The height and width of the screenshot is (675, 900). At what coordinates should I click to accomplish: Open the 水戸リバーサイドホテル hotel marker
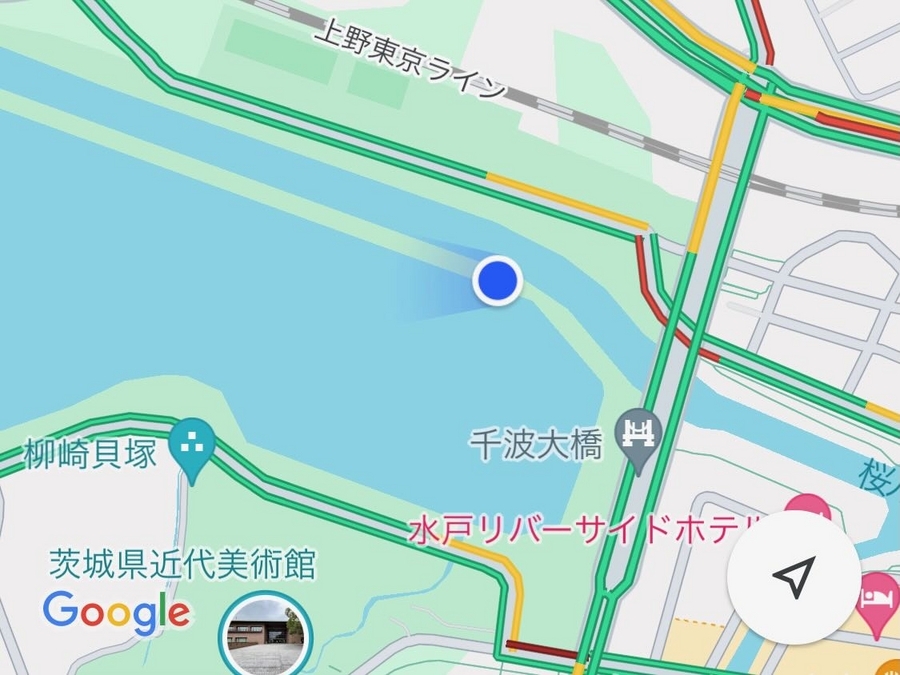[806, 509]
